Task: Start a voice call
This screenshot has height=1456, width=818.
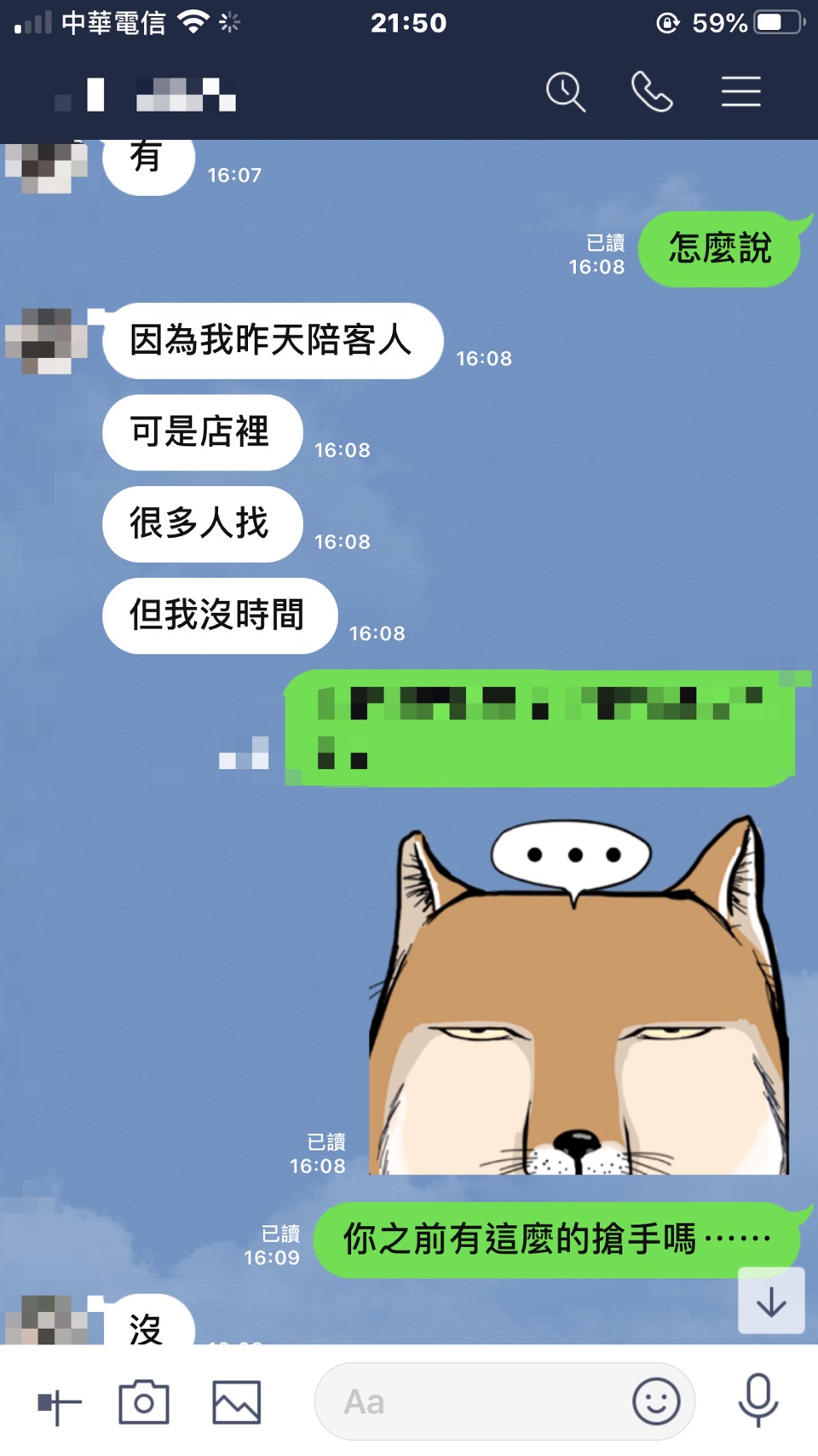Action: click(652, 92)
